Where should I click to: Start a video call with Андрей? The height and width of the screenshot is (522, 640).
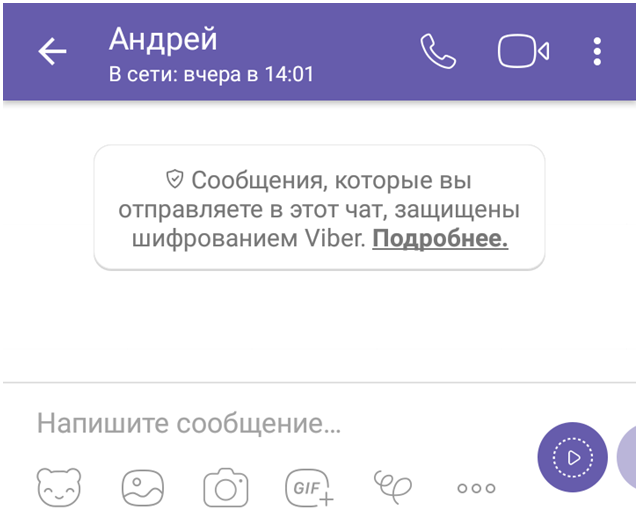point(523,51)
